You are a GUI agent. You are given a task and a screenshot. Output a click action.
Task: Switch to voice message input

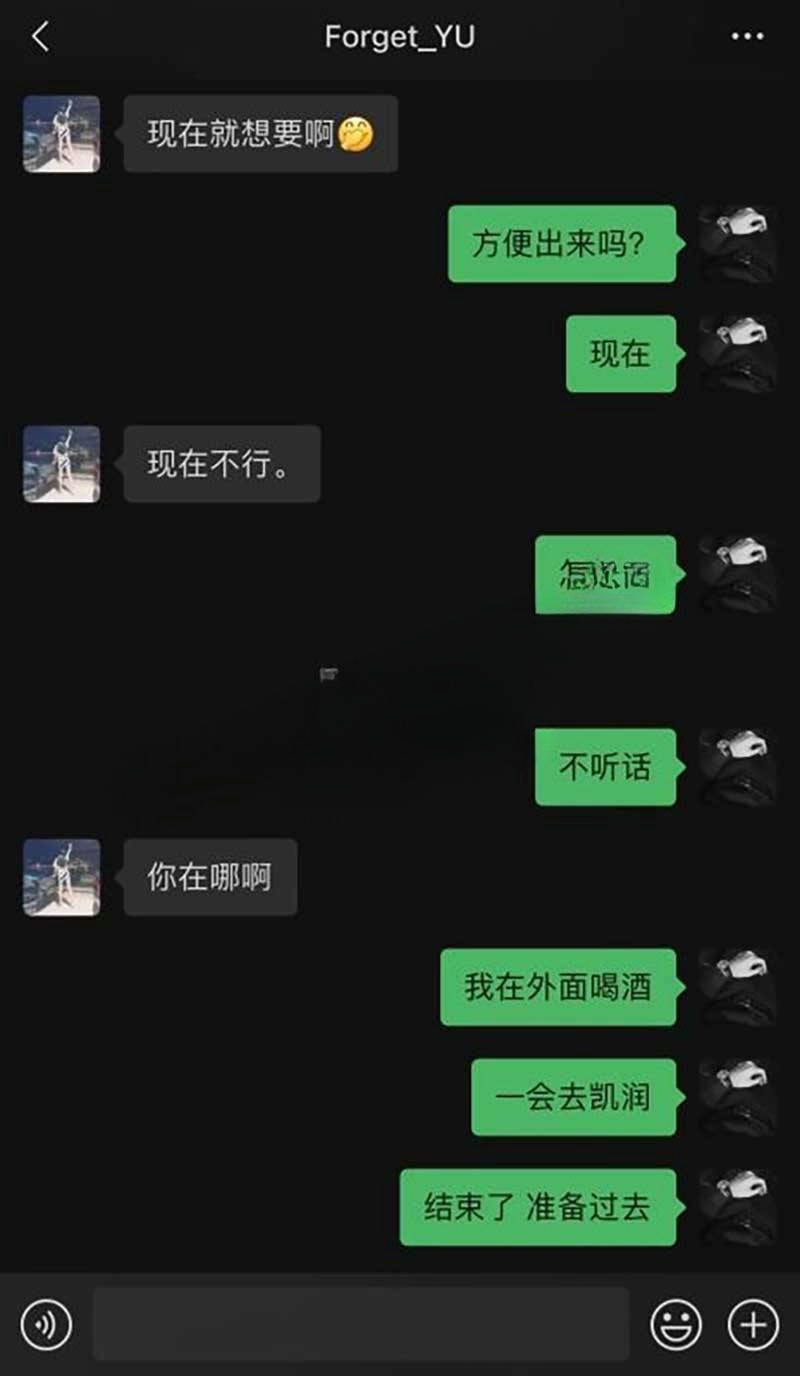tap(46, 1325)
